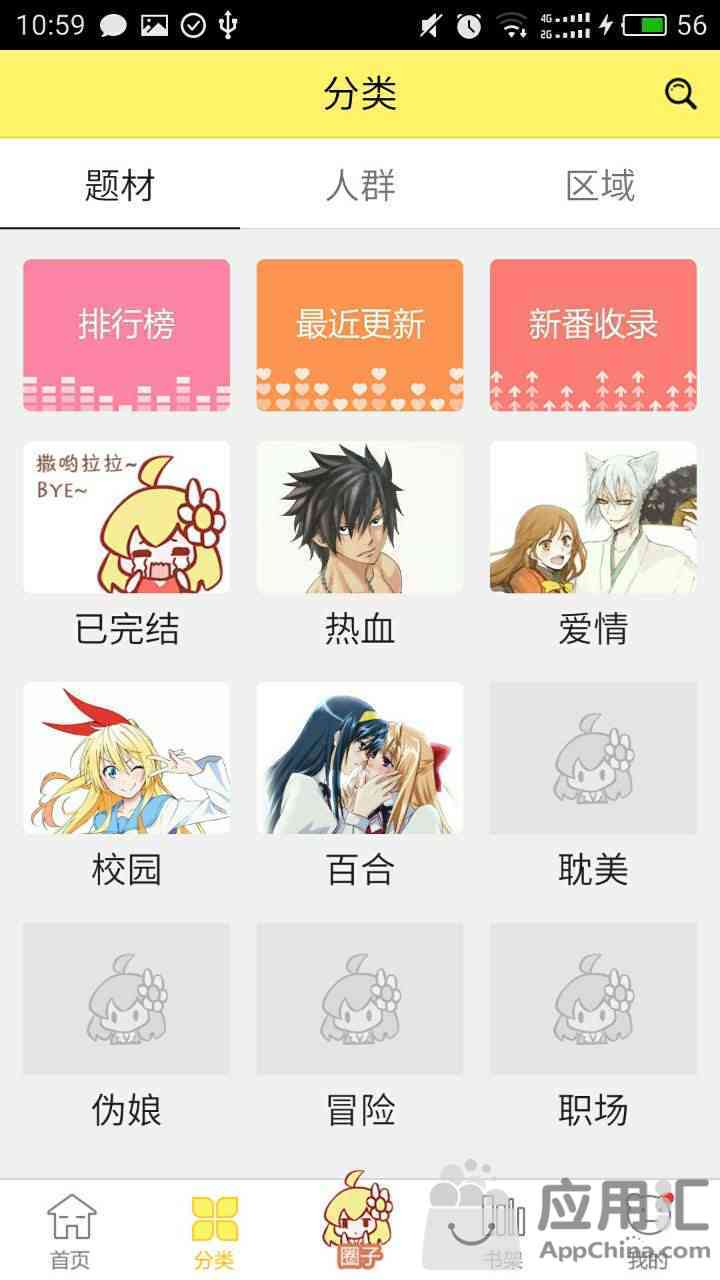Tap the 分类 bottom navigation item
The height and width of the screenshot is (1280, 720).
coord(215,1230)
